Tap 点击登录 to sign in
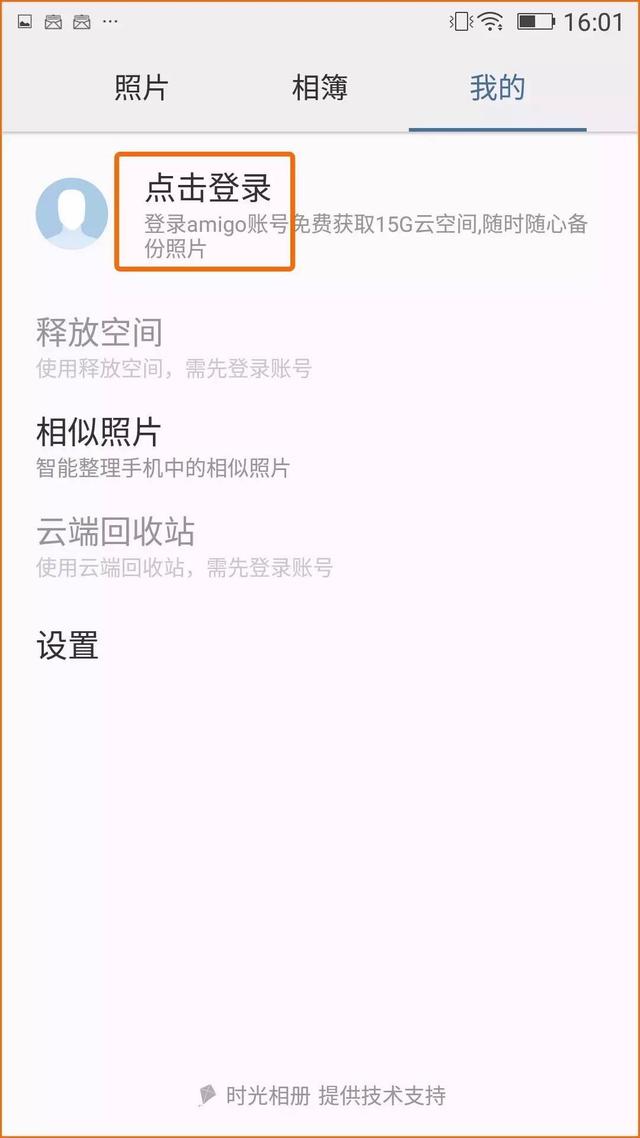 pyautogui.click(x=208, y=189)
